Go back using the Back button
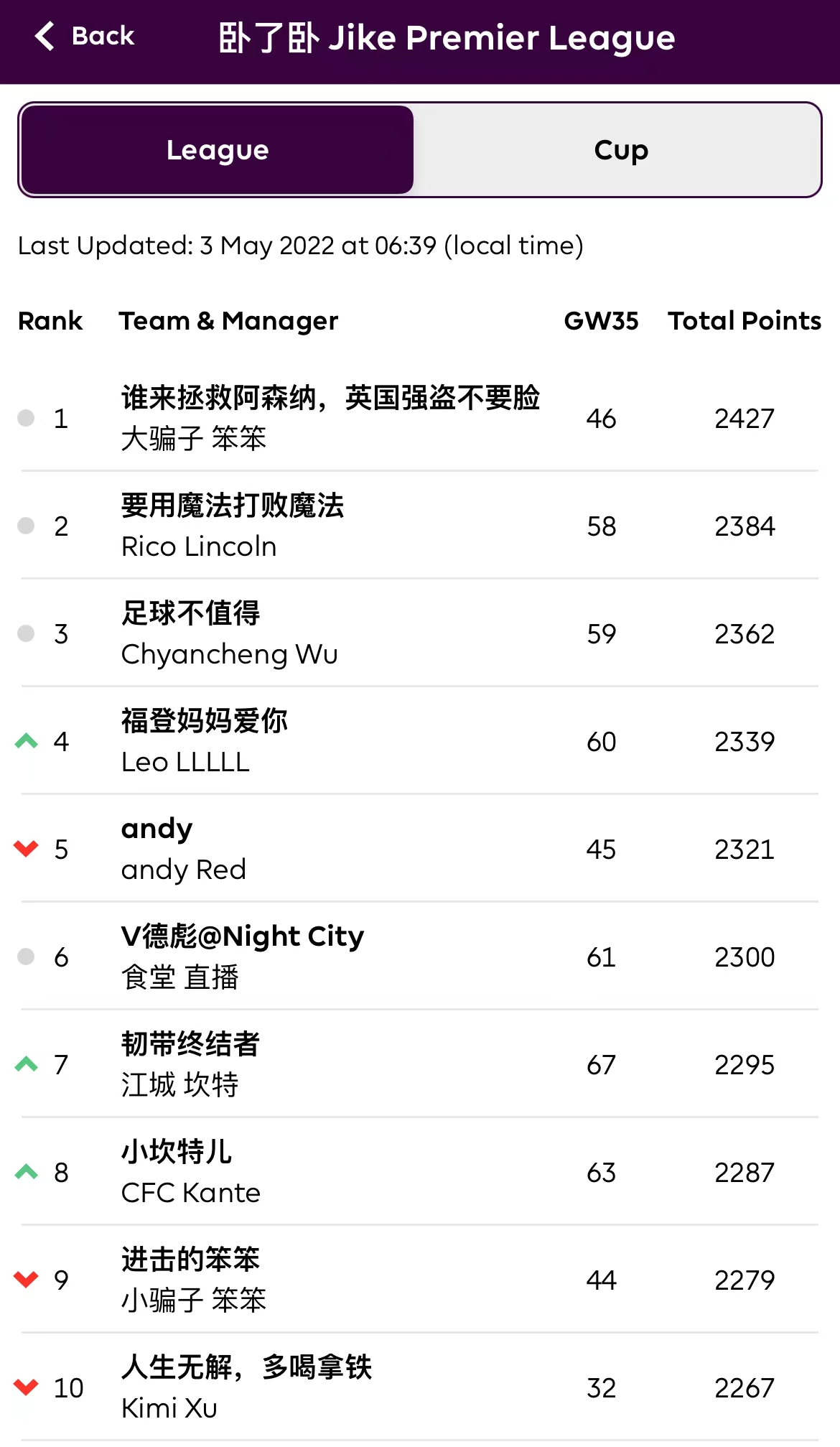The height and width of the screenshot is (1447, 840). tap(85, 36)
